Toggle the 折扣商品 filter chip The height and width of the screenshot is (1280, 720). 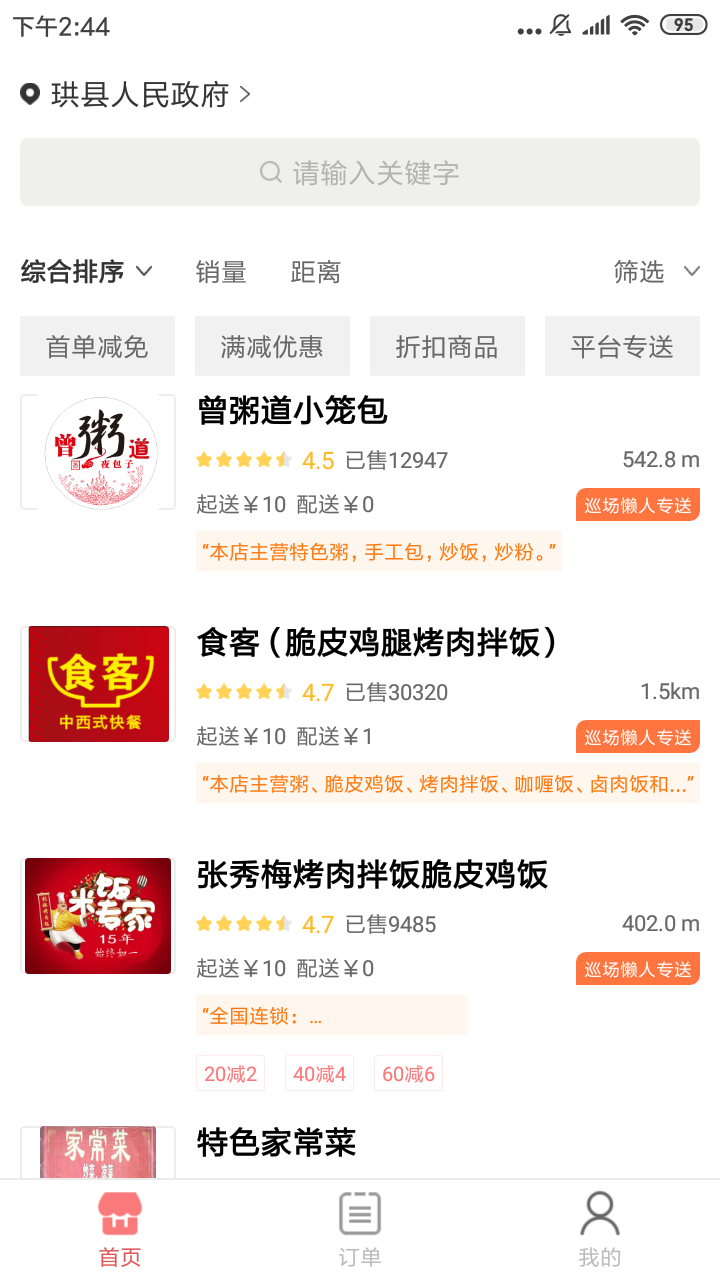(x=447, y=345)
